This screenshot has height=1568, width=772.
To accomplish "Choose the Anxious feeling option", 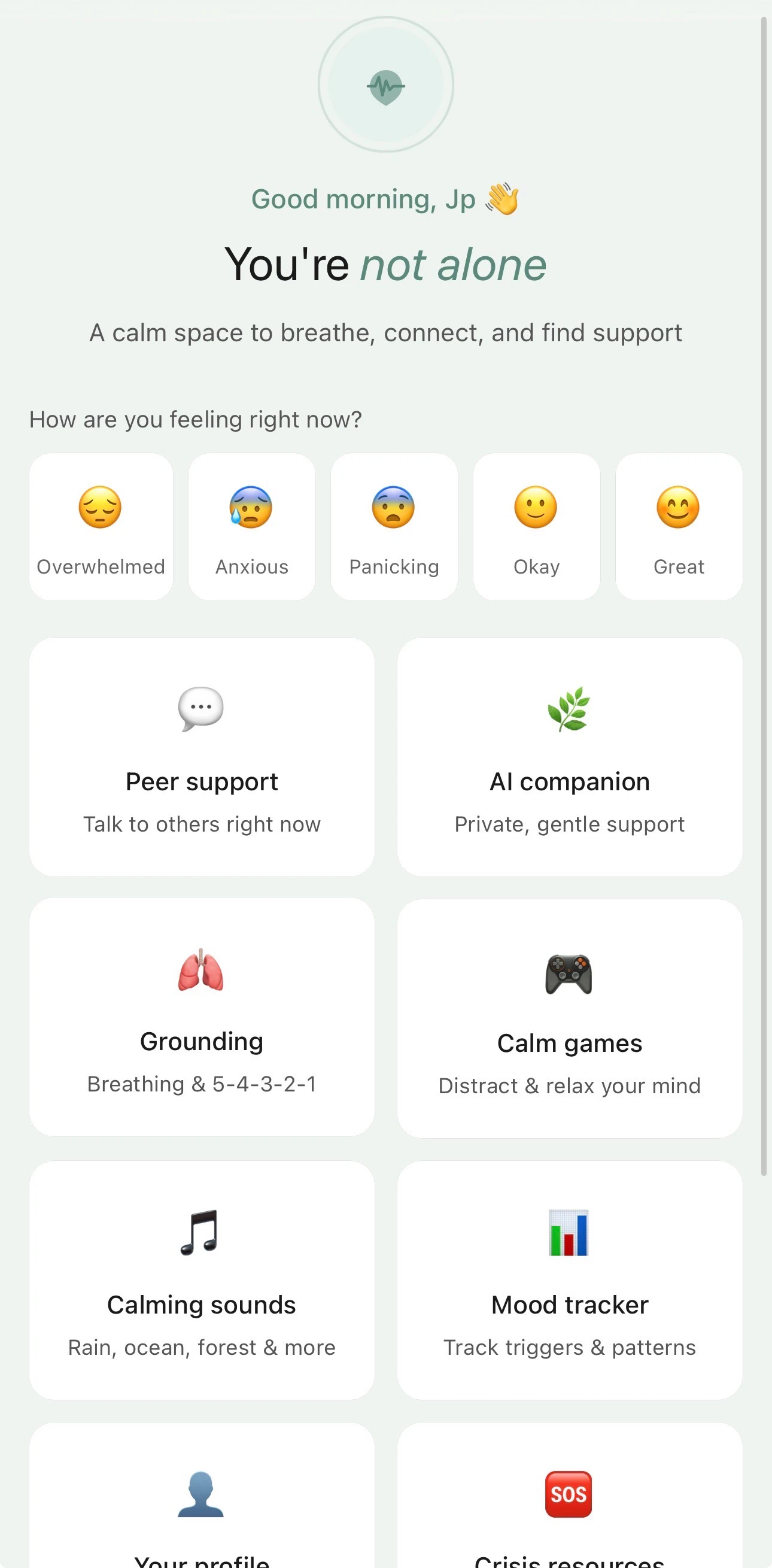I will tap(251, 526).
